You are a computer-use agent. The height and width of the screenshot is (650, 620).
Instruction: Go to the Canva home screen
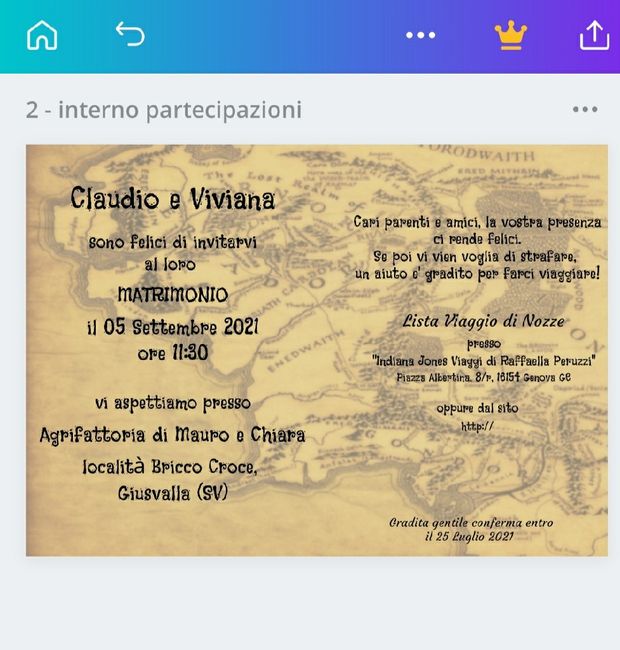pyautogui.click(x=42, y=35)
